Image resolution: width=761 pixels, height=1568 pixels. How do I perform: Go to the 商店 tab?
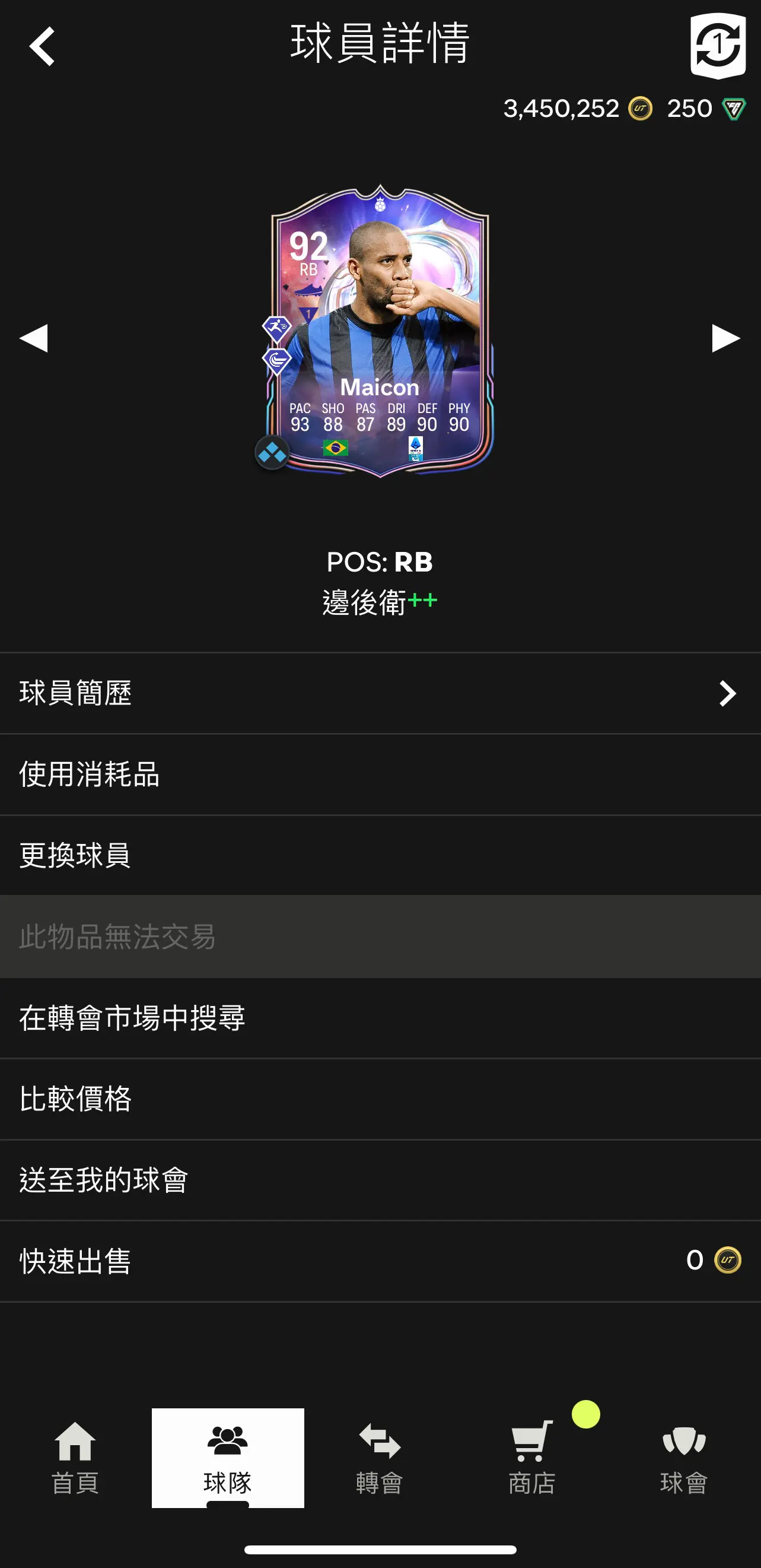tap(531, 1458)
